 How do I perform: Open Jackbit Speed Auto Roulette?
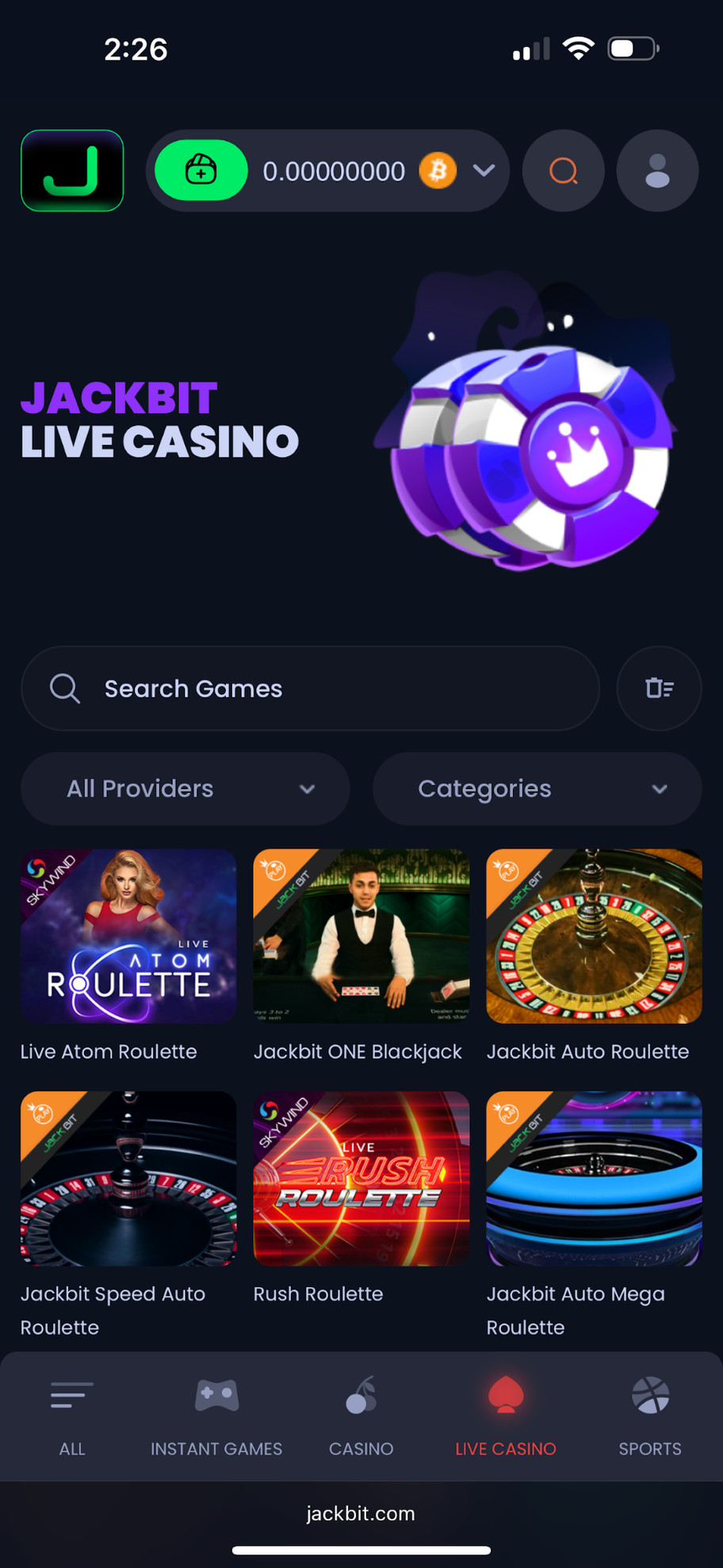point(128,1179)
